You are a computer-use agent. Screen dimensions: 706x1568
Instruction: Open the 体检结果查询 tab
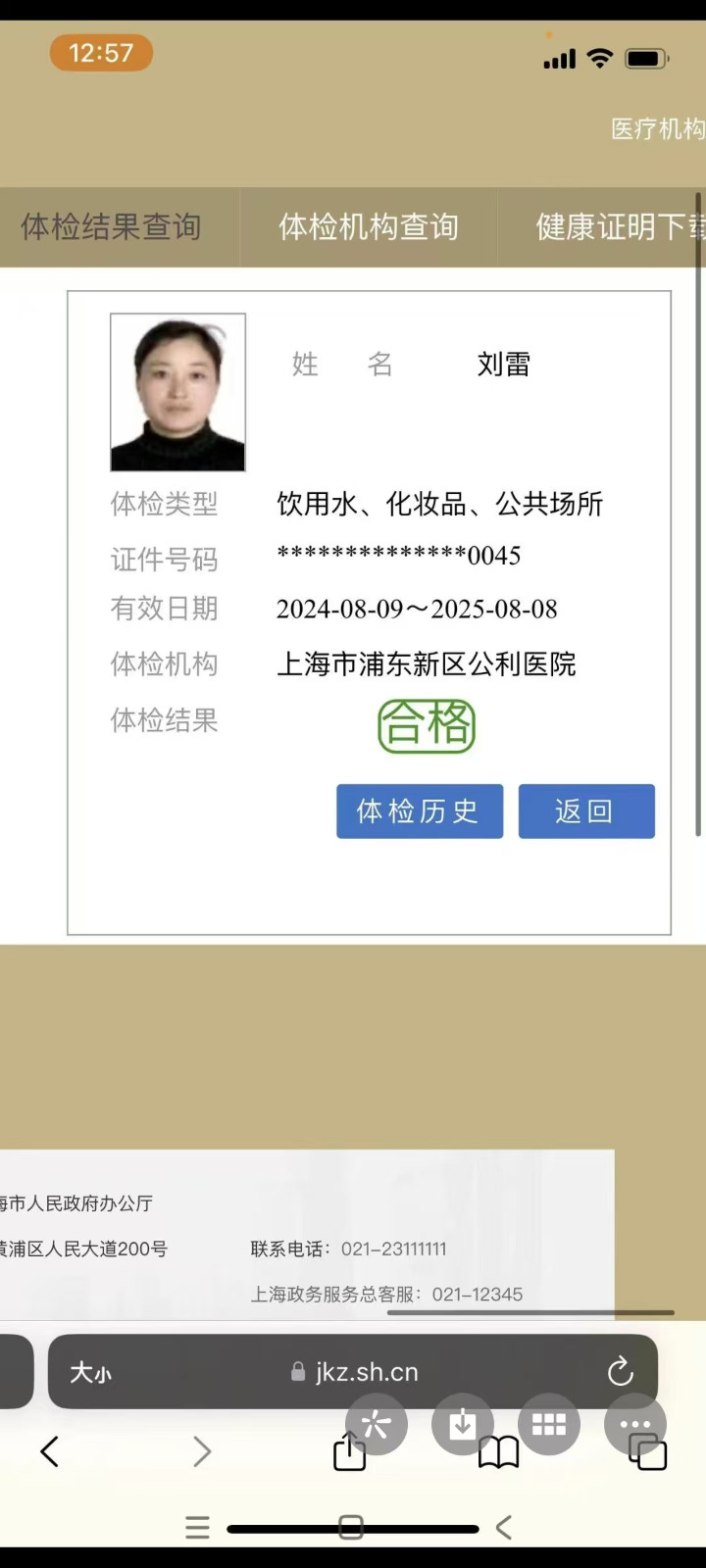(x=111, y=227)
